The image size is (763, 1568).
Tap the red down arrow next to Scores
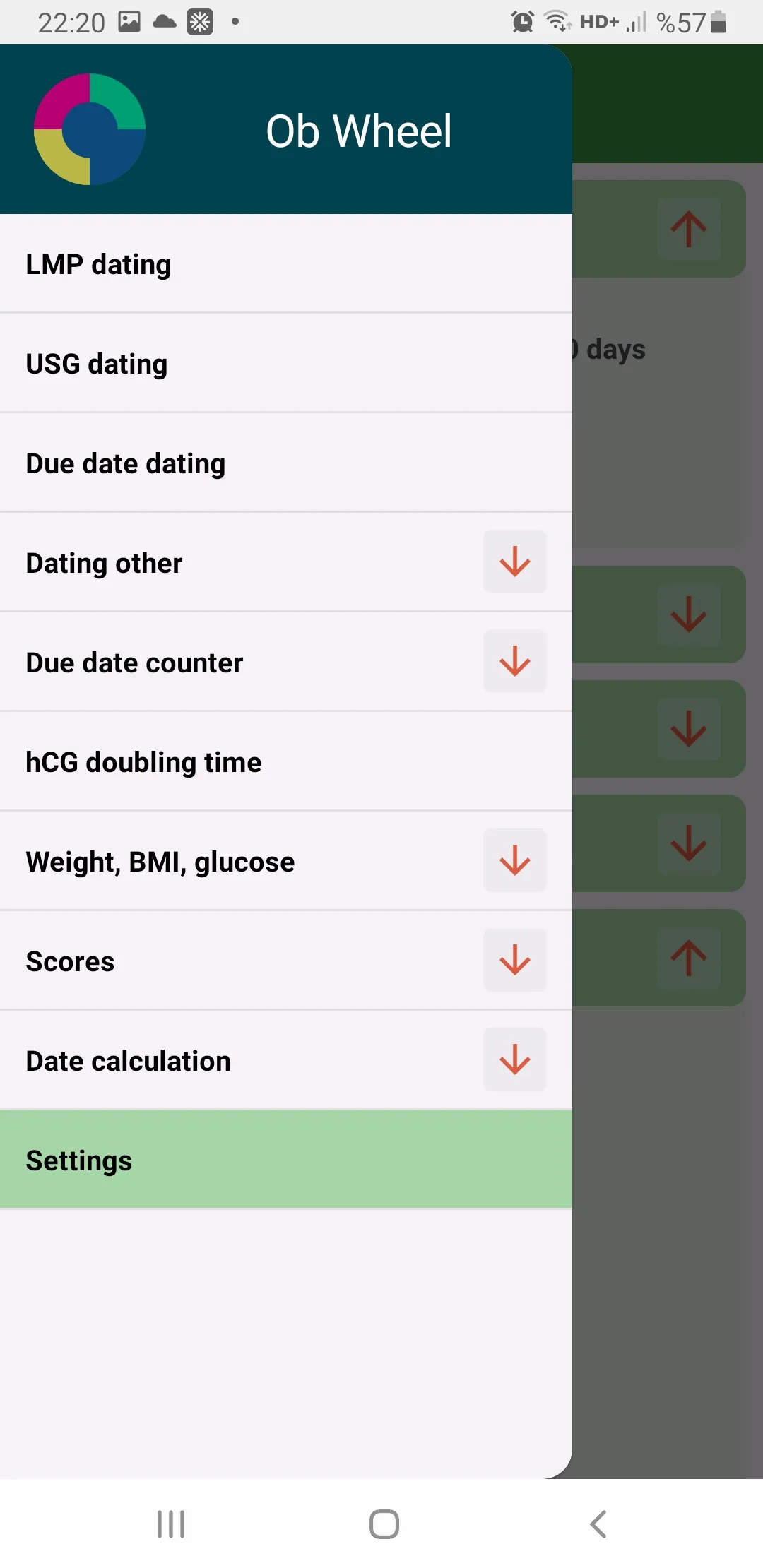[x=514, y=960]
